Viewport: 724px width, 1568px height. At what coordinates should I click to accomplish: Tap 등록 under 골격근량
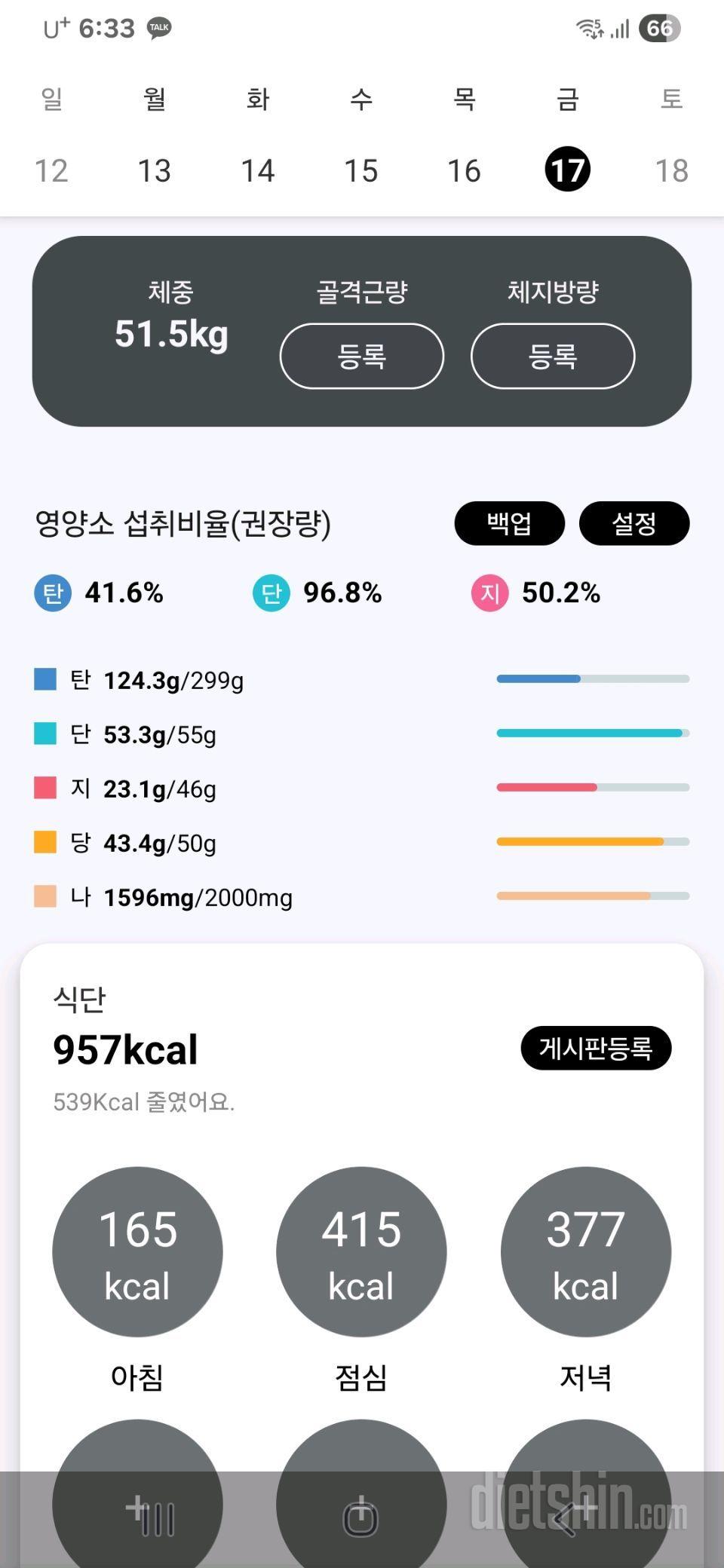(x=362, y=356)
